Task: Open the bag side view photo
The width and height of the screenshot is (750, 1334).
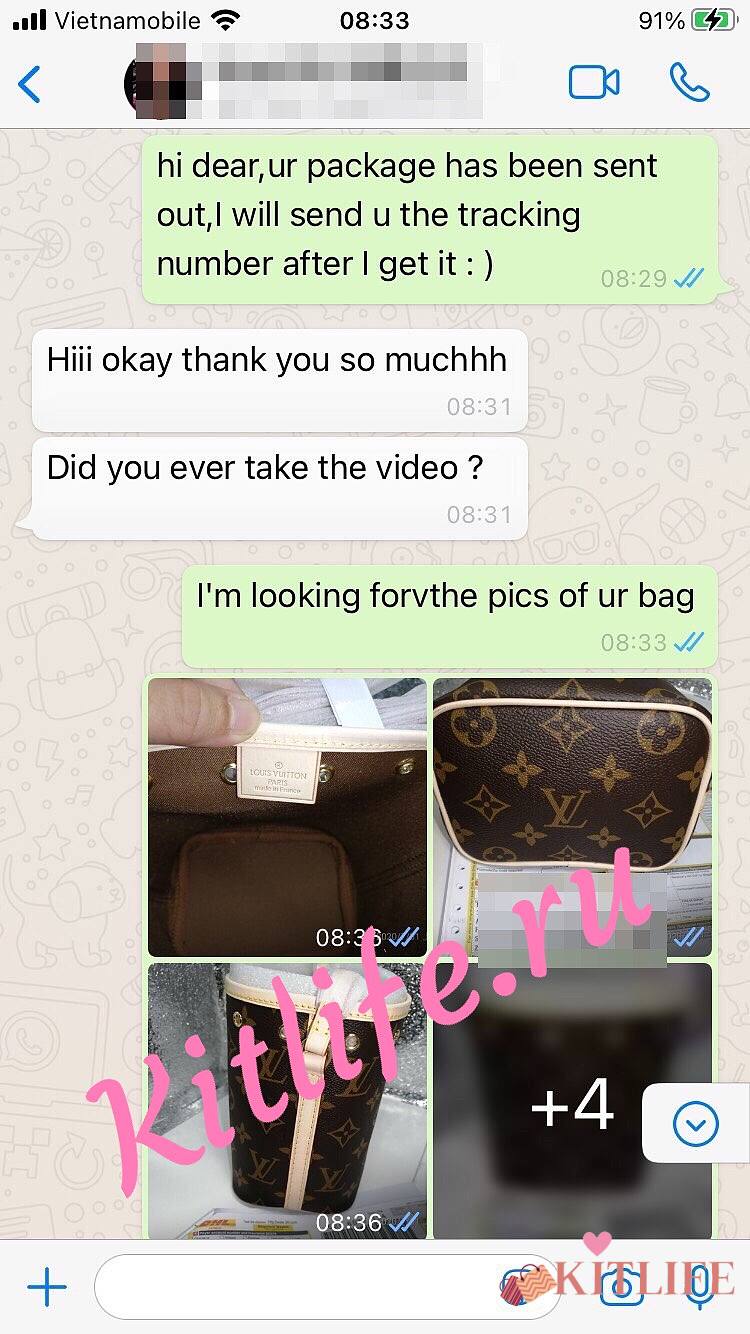Action: point(287,1100)
